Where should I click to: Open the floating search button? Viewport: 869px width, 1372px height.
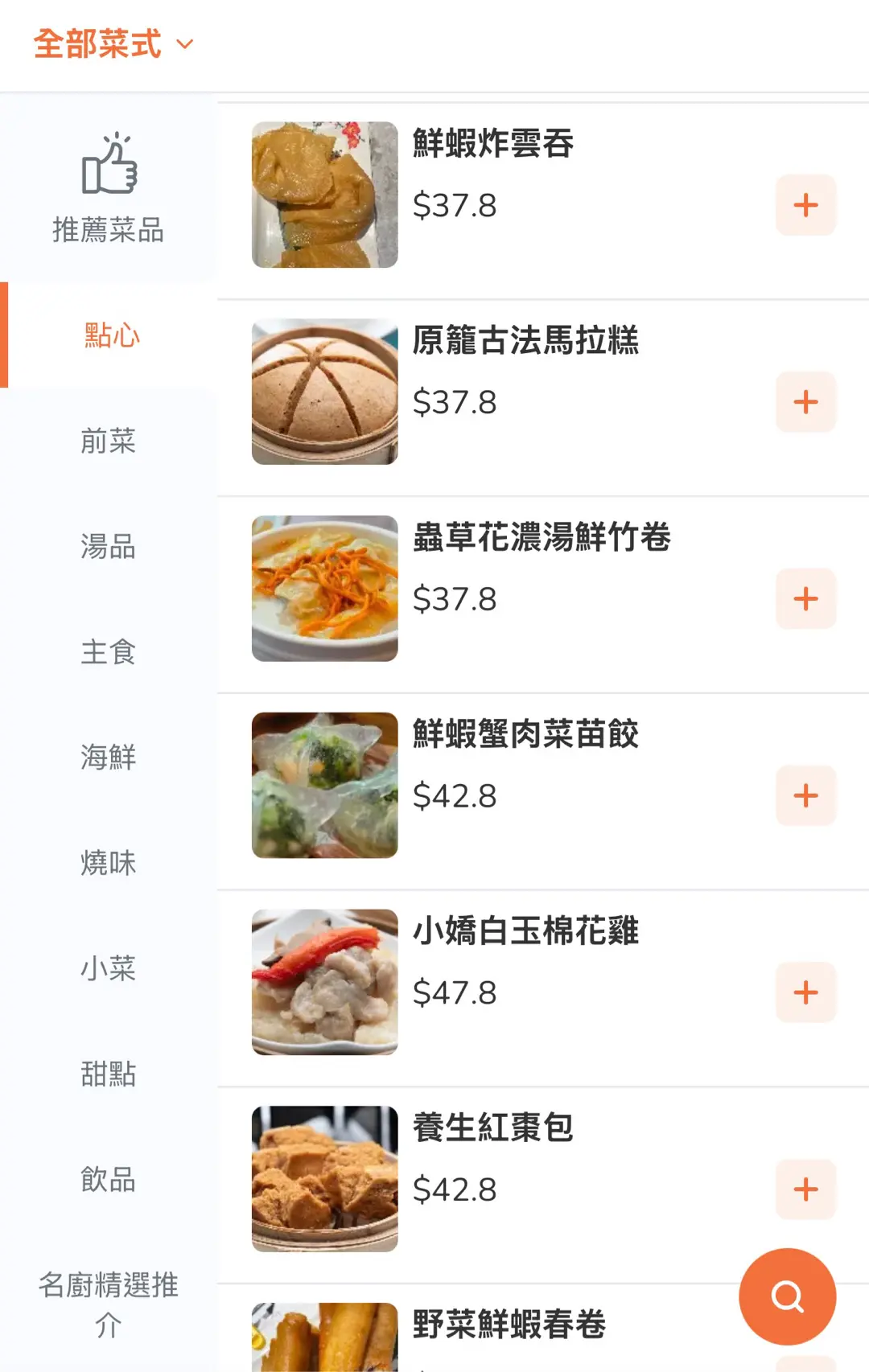click(787, 1296)
